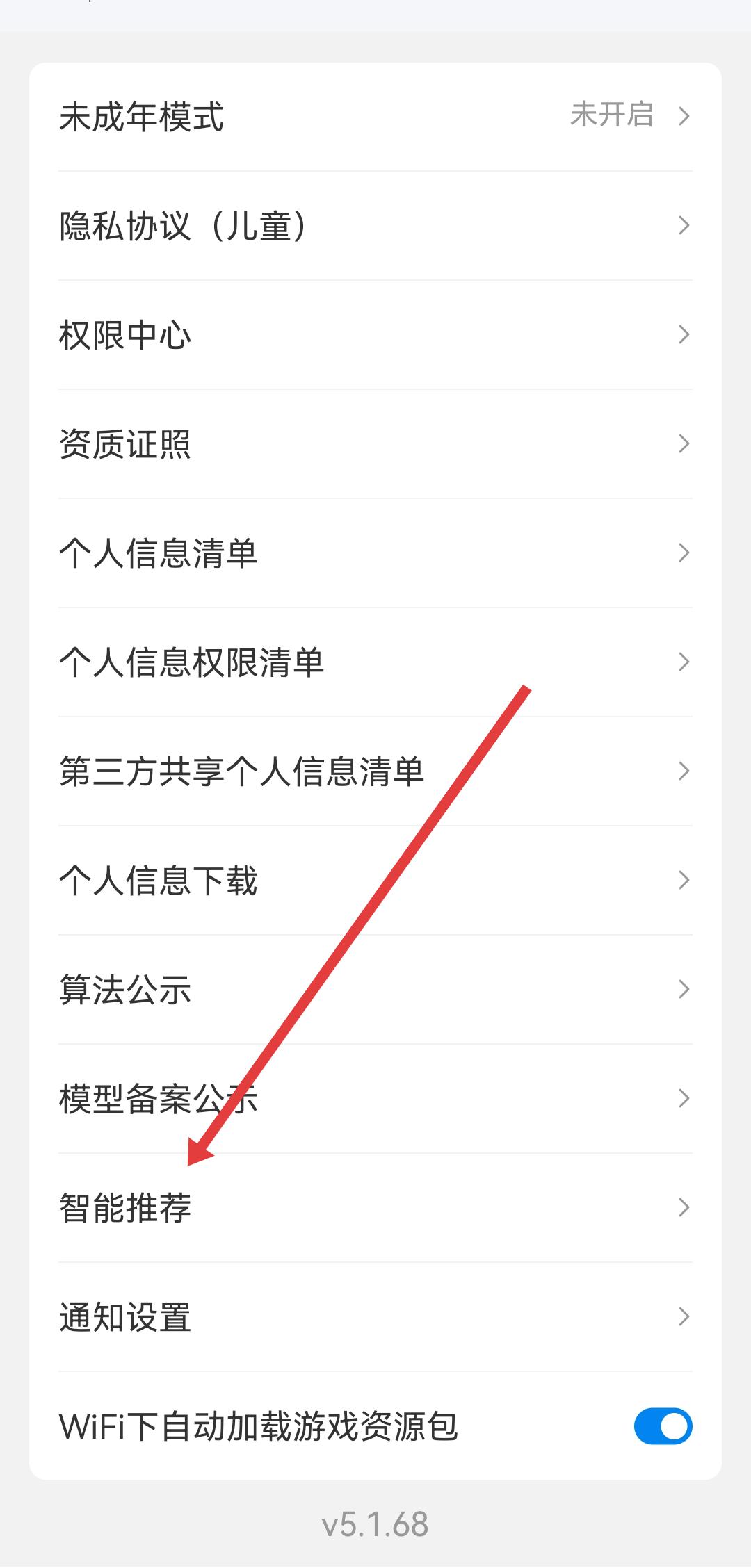
Task: Open 模型备案公示
Action: (x=375, y=1099)
